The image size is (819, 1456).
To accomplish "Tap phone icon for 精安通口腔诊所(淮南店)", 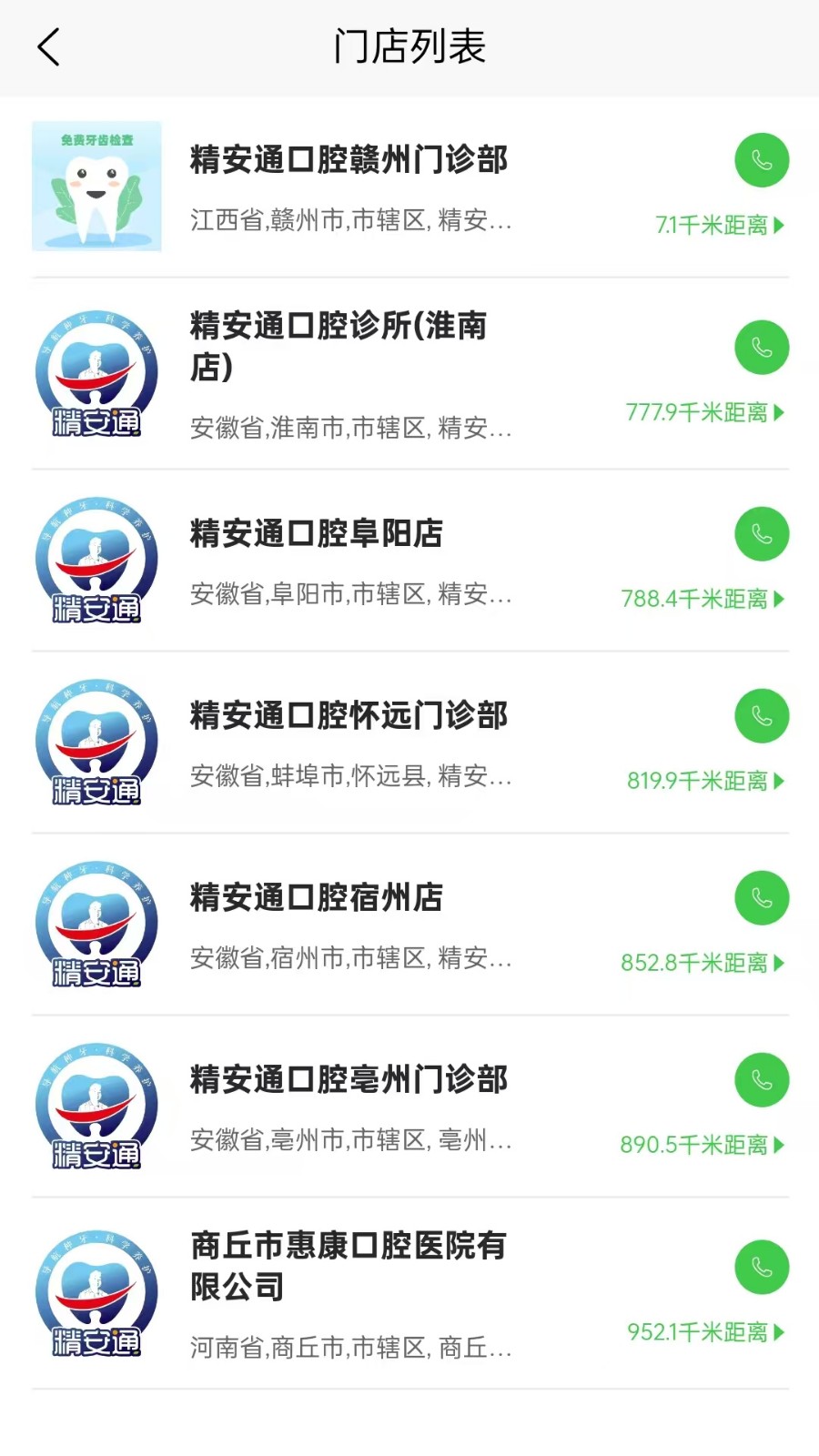I will 762,347.
